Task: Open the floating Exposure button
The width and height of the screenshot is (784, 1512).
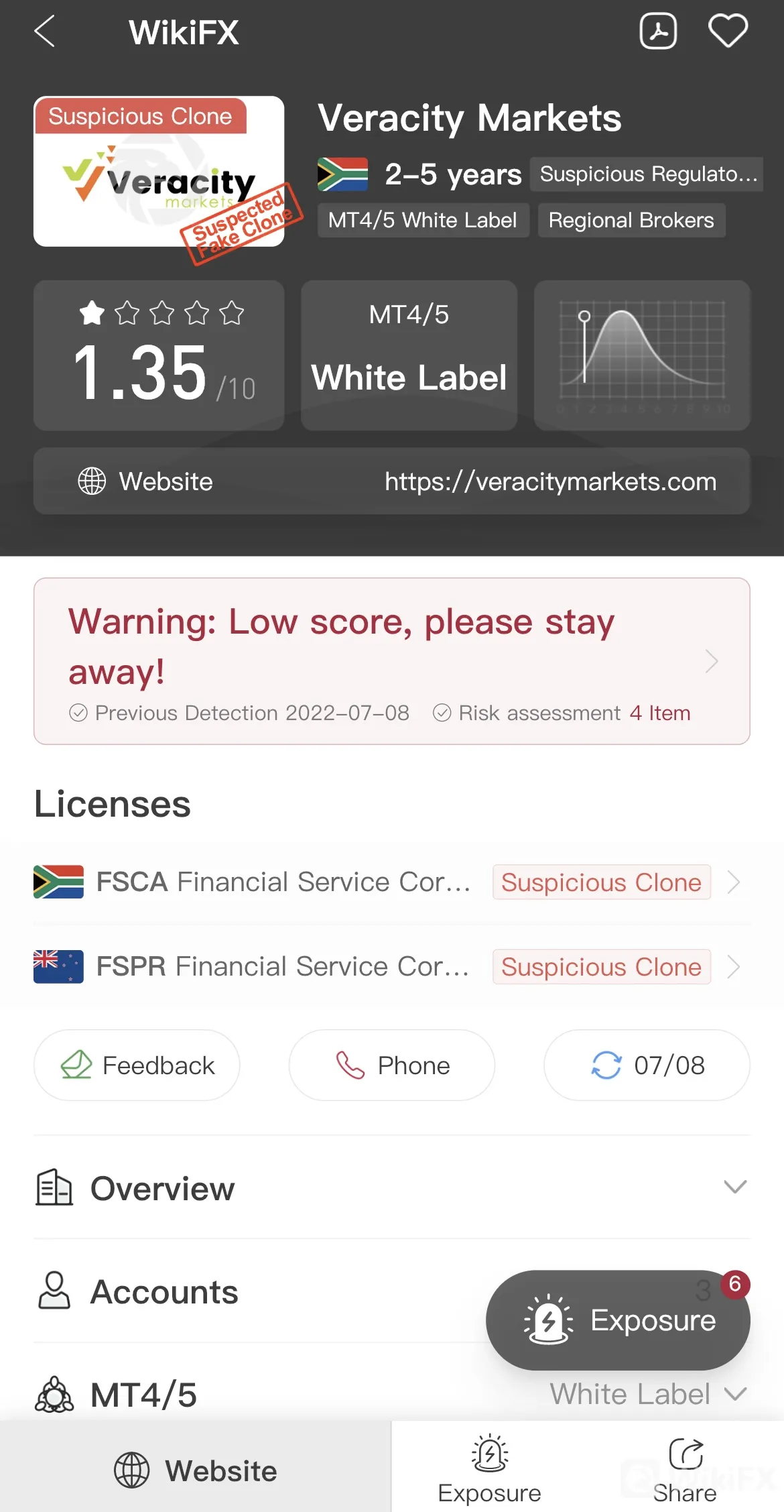Action: pos(618,1320)
